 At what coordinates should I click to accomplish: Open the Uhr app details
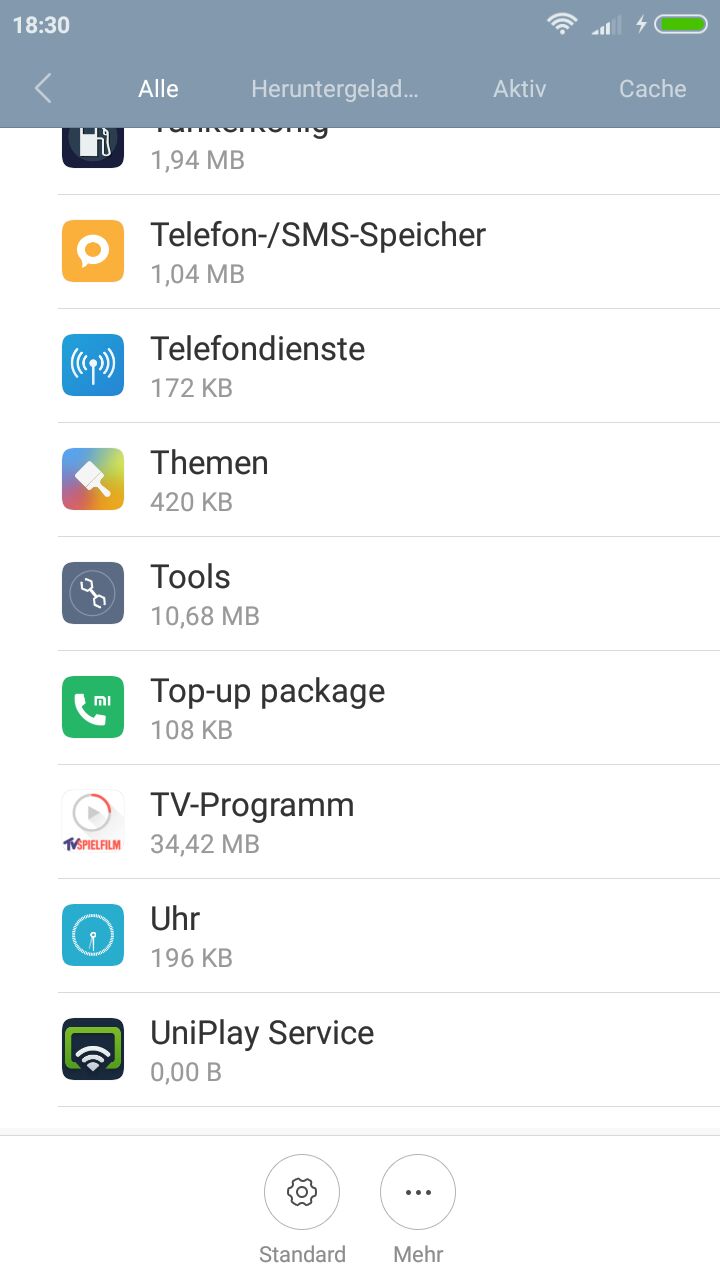[360, 936]
